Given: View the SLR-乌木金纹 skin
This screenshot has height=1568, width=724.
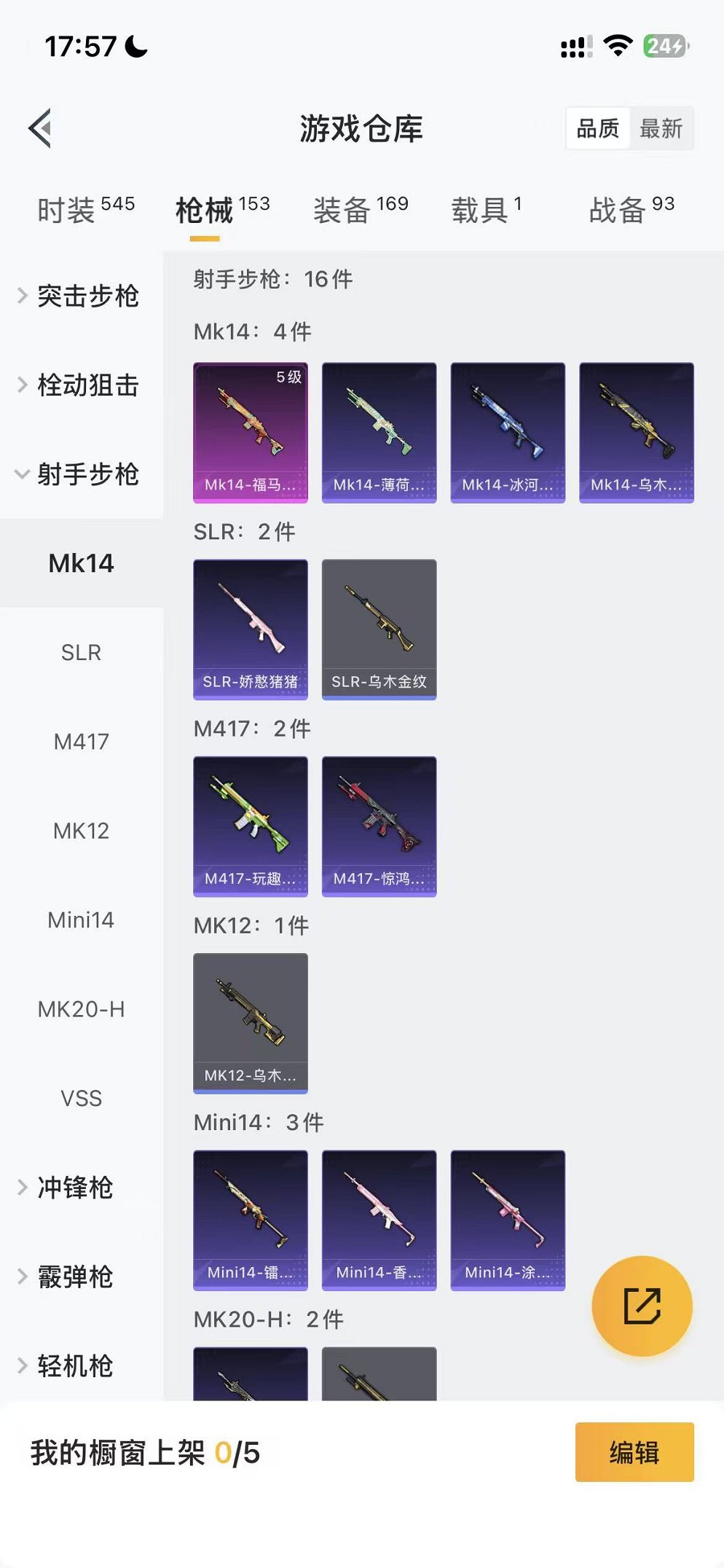Looking at the screenshot, I should (379, 629).
